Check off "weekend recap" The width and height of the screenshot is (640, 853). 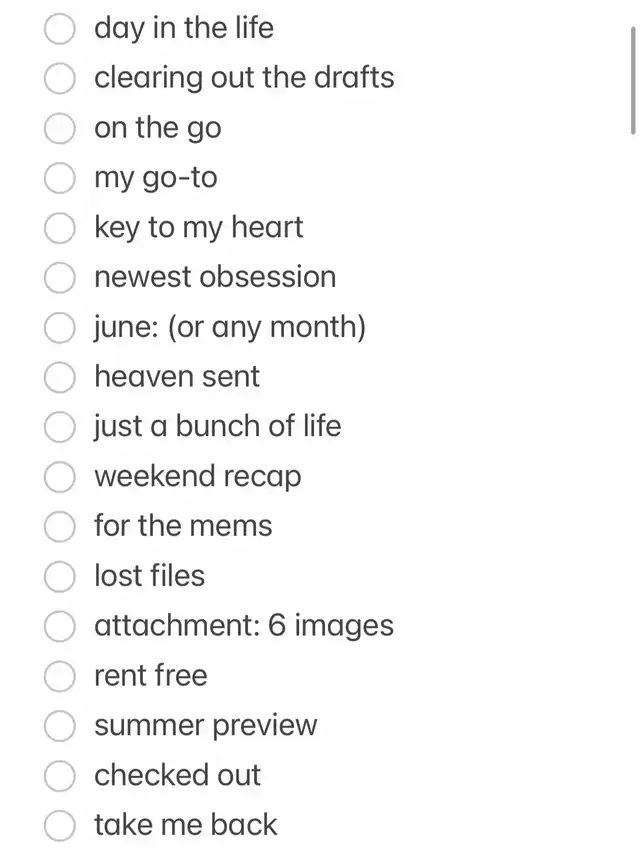point(60,477)
